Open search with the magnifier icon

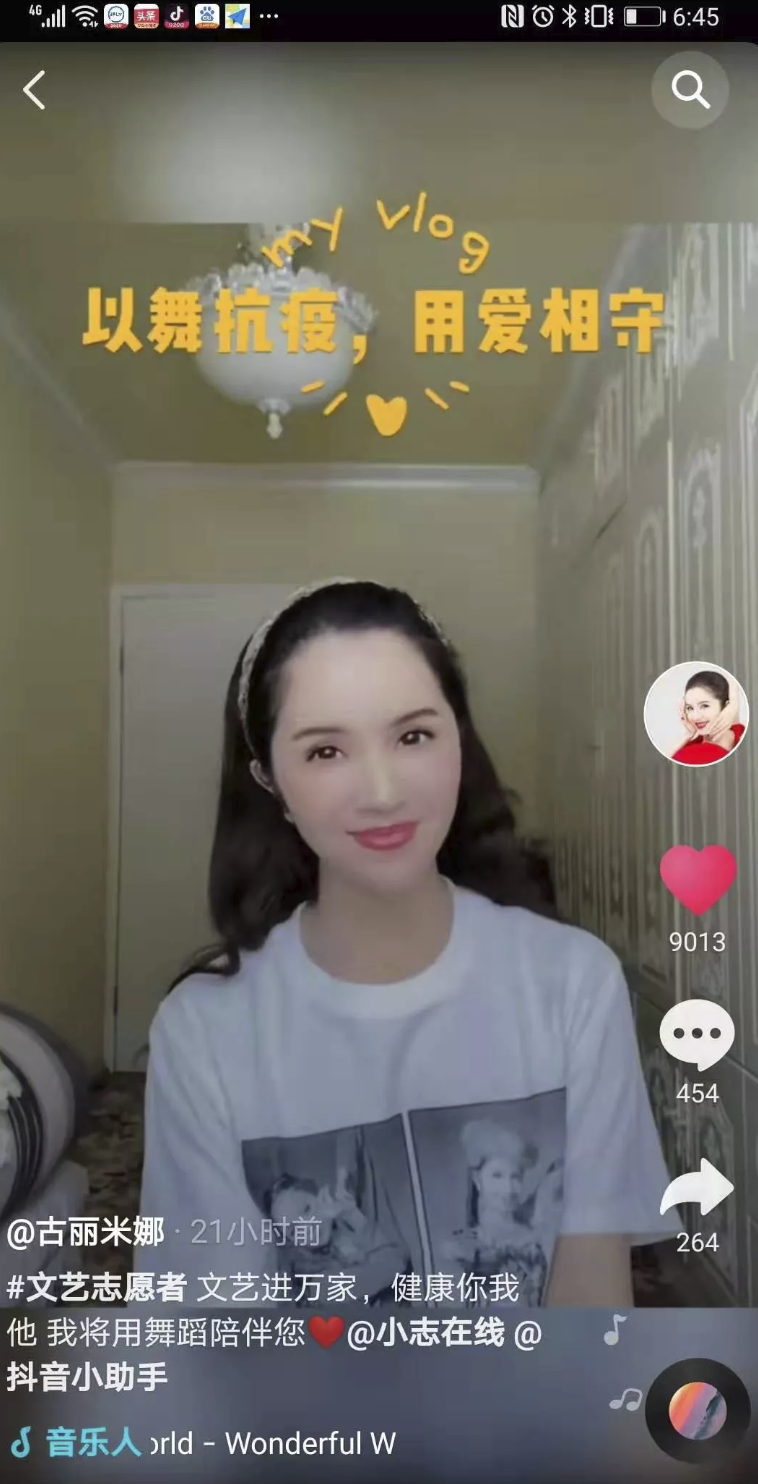pyautogui.click(x=690, y=90)
